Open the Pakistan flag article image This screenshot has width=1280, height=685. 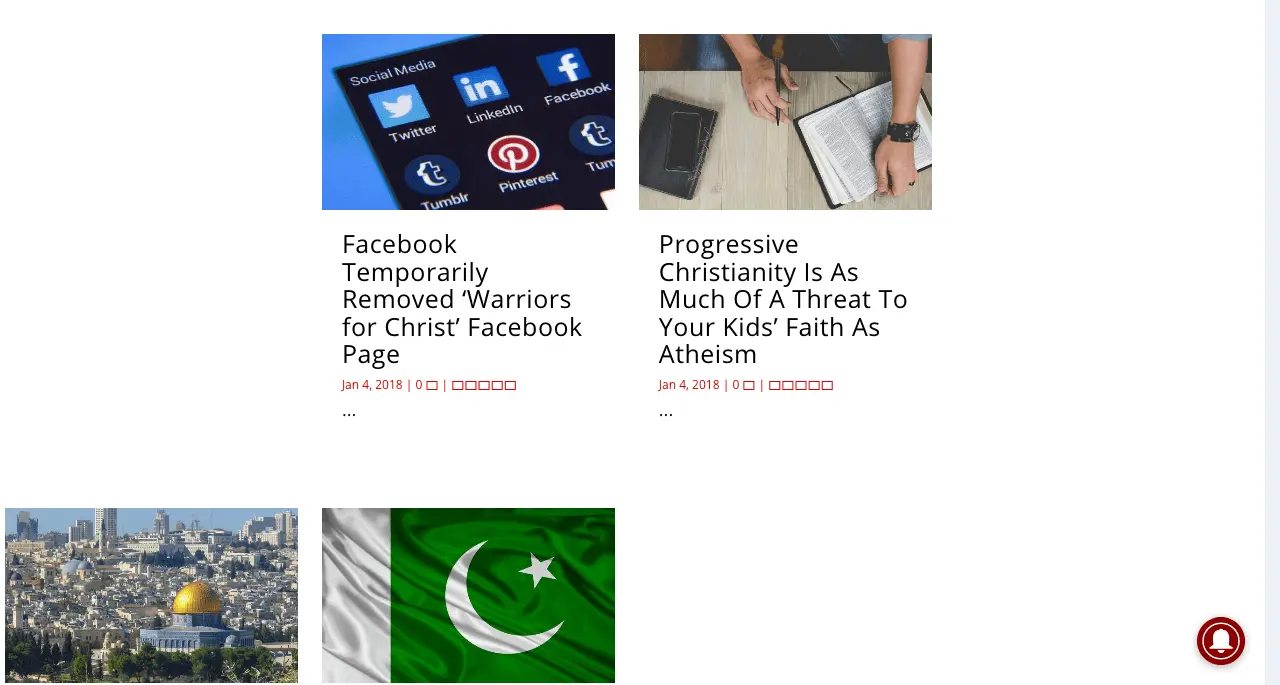tap(468, 595)
